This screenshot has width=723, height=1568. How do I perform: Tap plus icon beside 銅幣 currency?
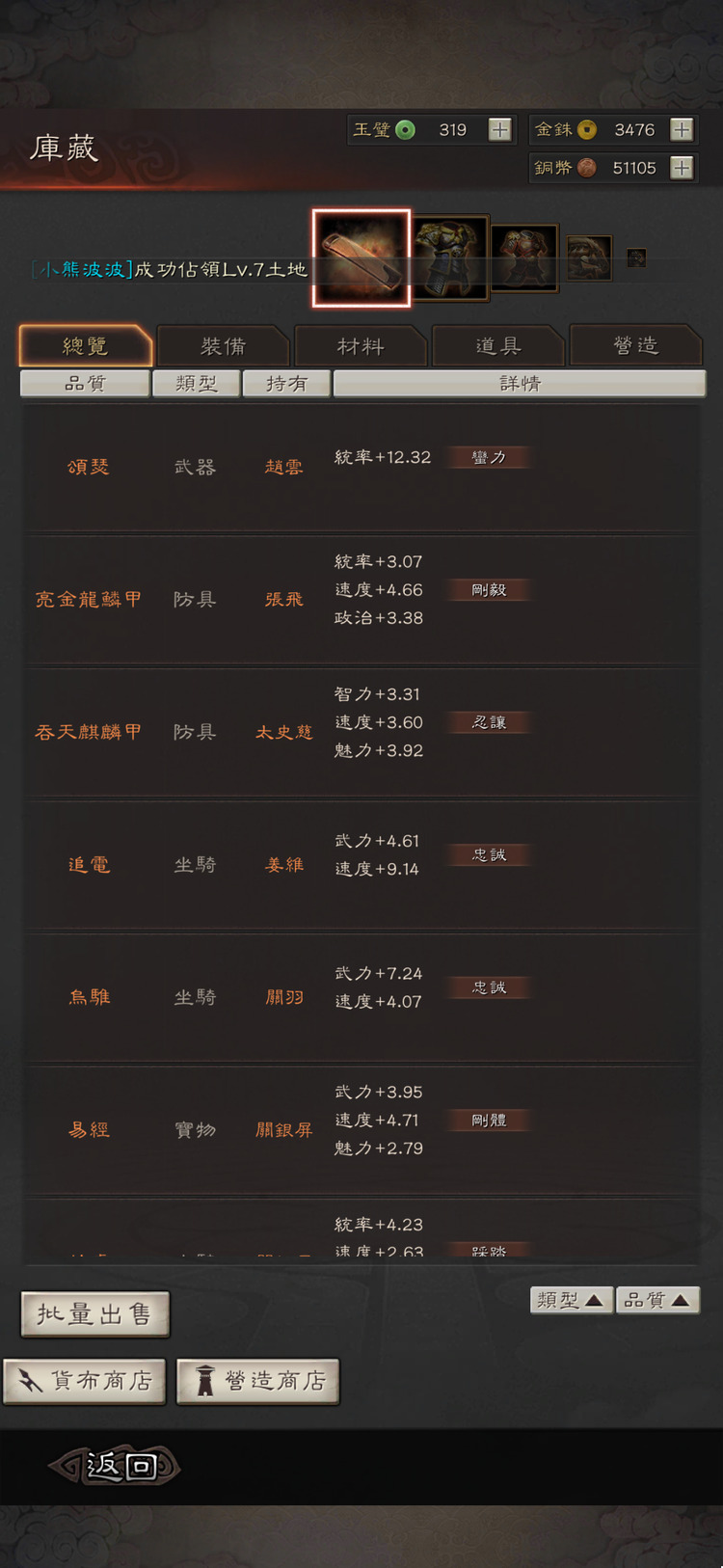pos(682,167)
